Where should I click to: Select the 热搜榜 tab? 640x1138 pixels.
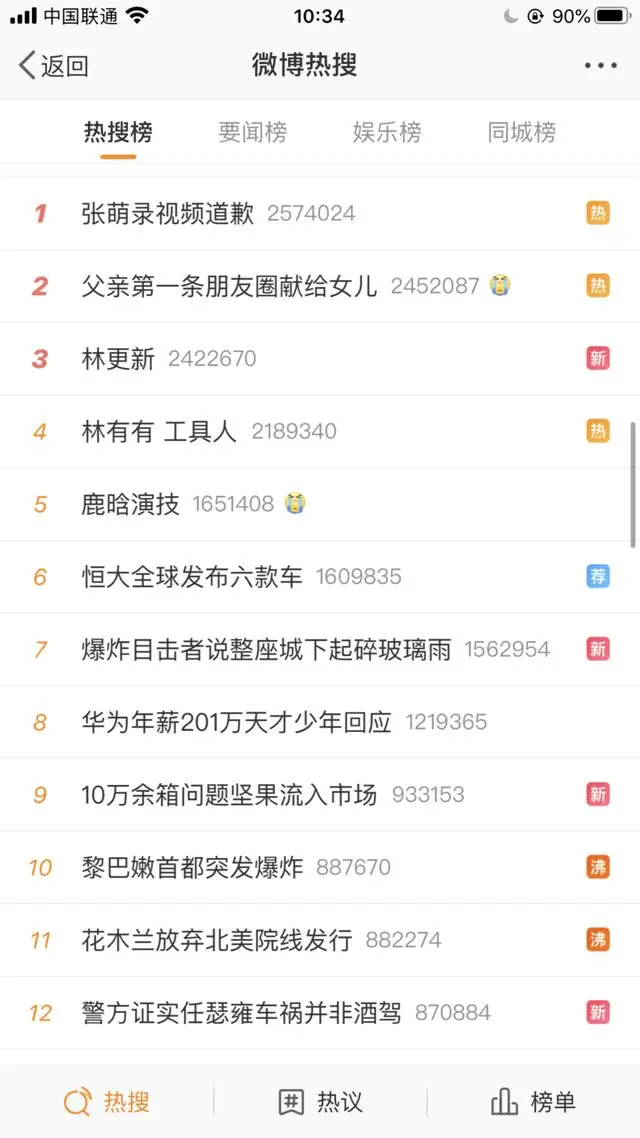[118, 132]
